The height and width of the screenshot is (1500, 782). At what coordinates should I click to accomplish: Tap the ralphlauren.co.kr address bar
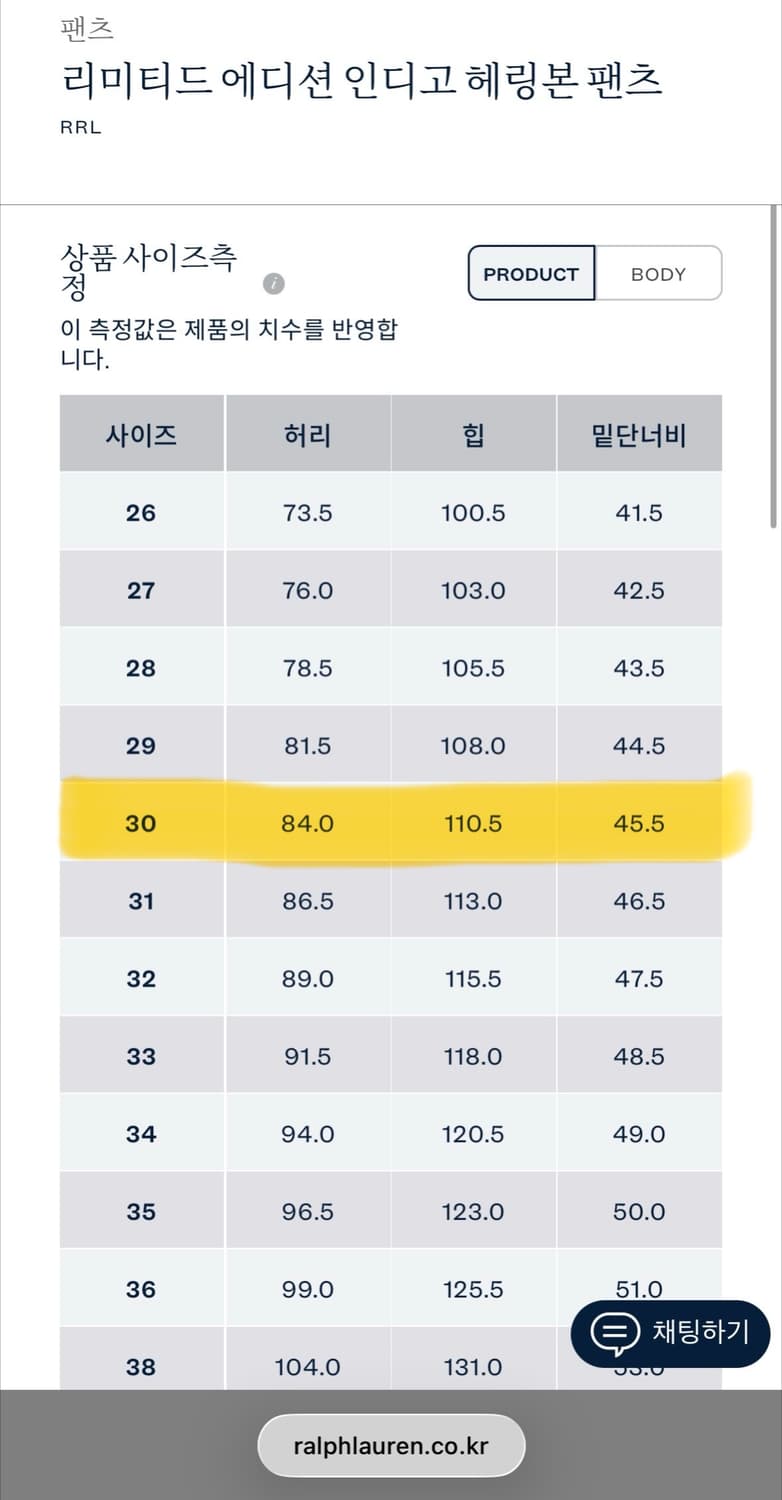(390, 1444)
